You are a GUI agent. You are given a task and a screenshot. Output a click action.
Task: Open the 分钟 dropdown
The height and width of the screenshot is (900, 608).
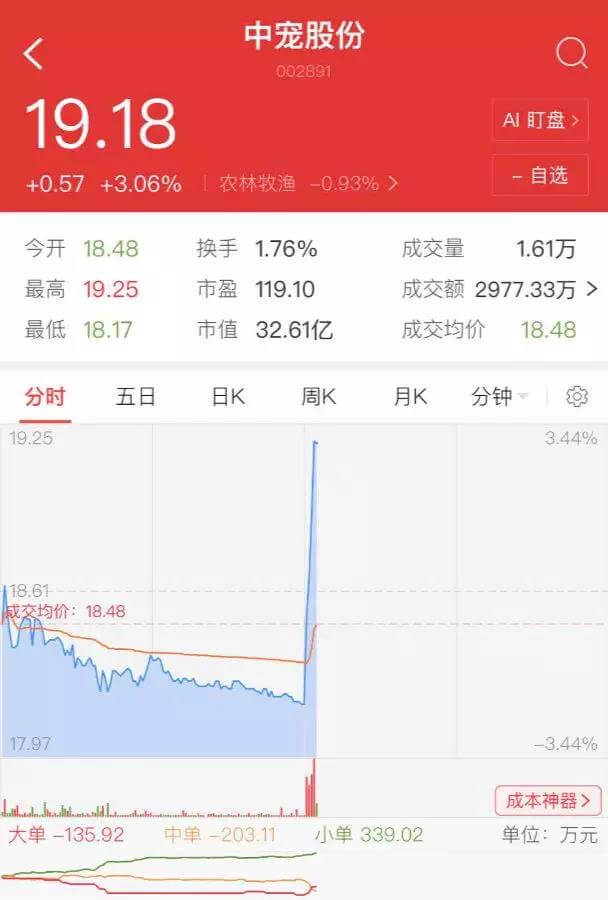click(499, 397)
